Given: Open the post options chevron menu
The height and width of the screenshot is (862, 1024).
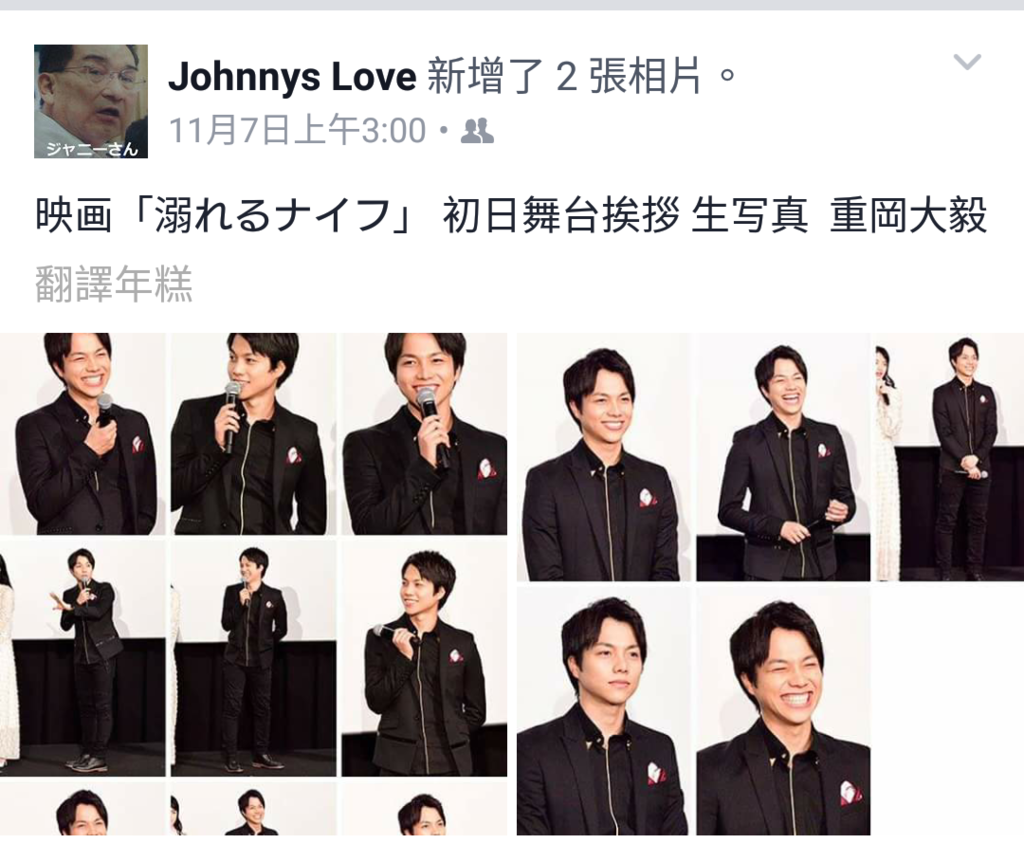Looking at the screenshot, I should tap(967, 63).
